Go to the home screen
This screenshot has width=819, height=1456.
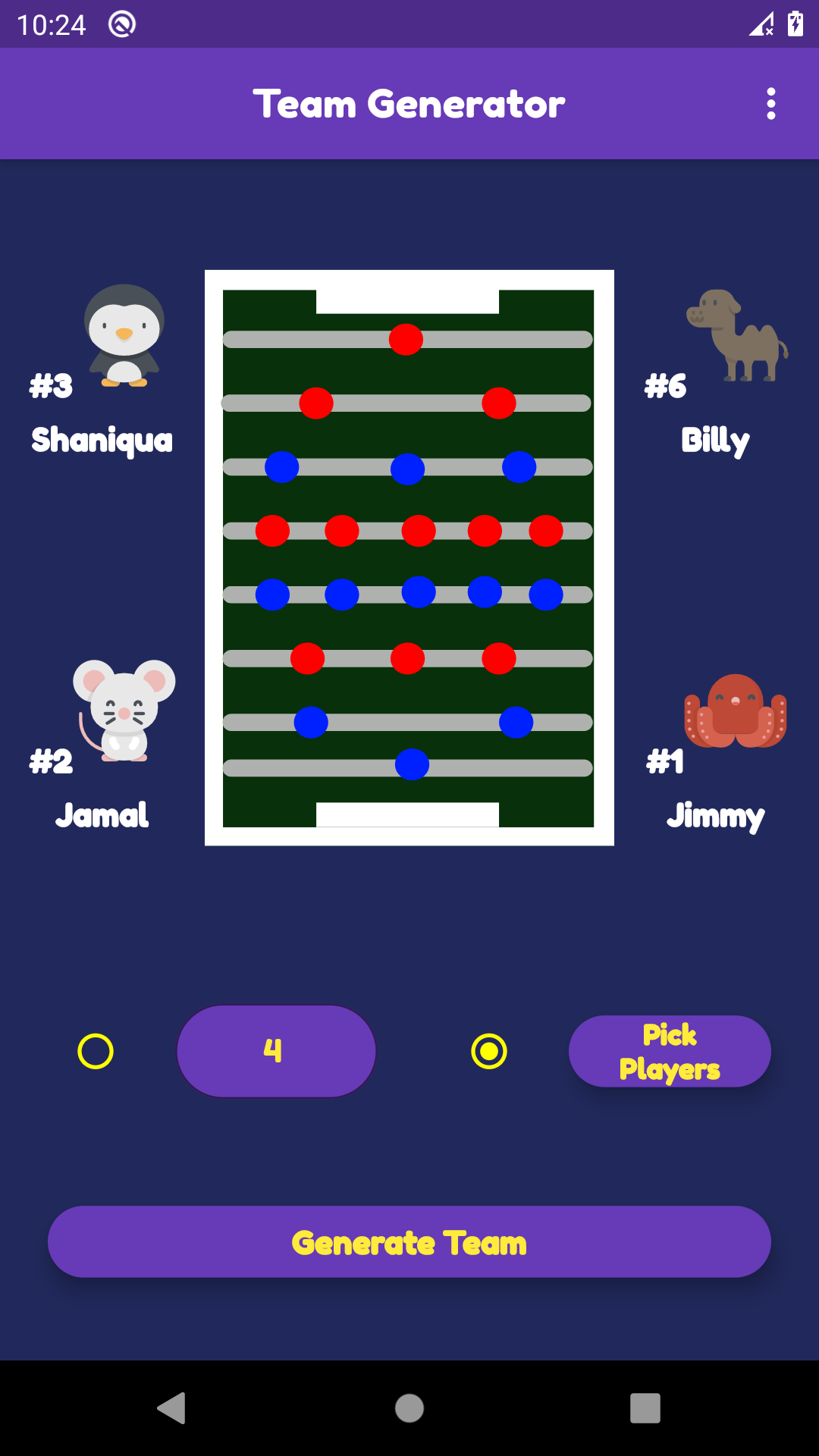409,1408
